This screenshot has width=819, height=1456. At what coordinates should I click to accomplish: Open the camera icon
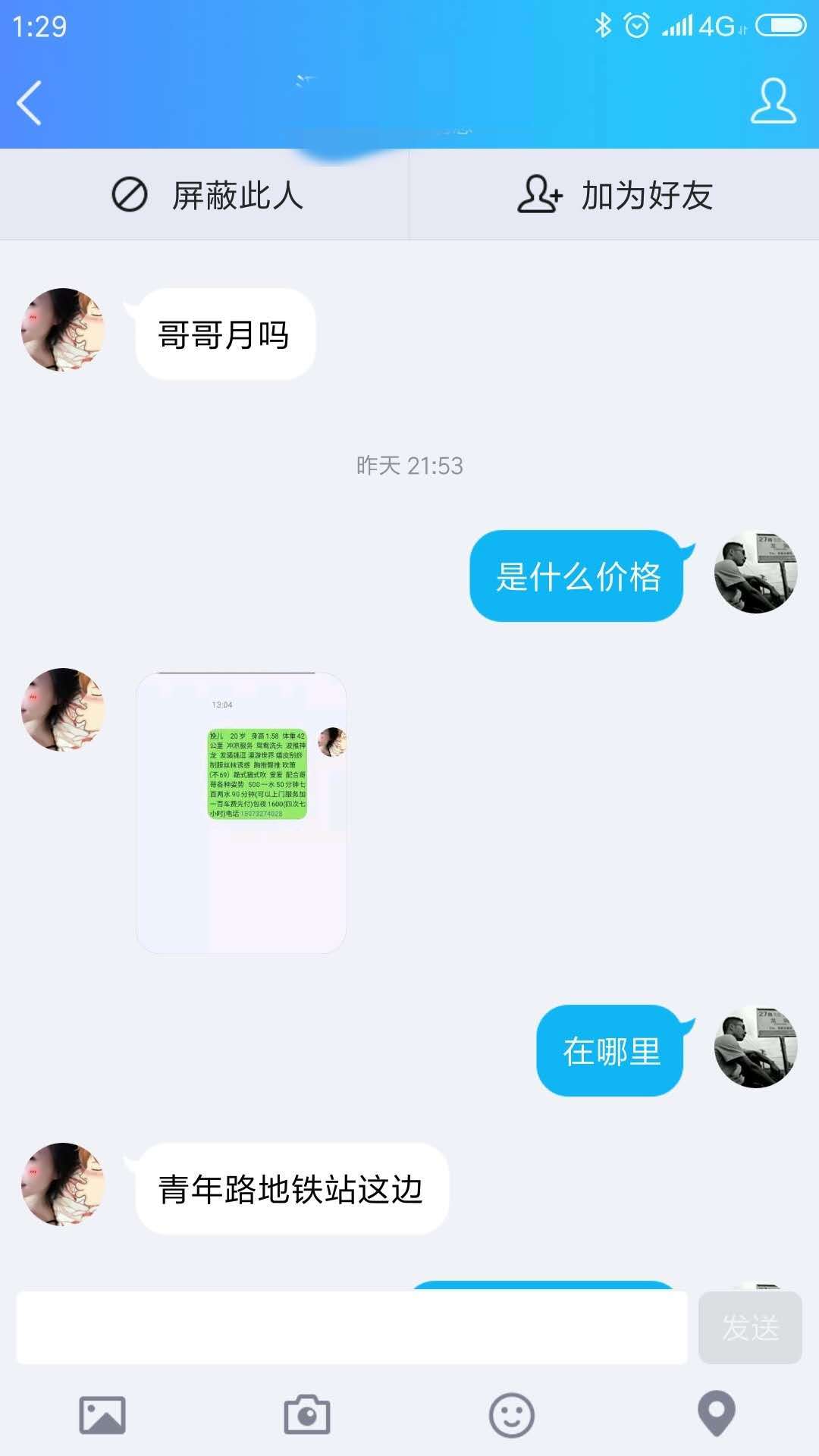[x=306, y=1415]
